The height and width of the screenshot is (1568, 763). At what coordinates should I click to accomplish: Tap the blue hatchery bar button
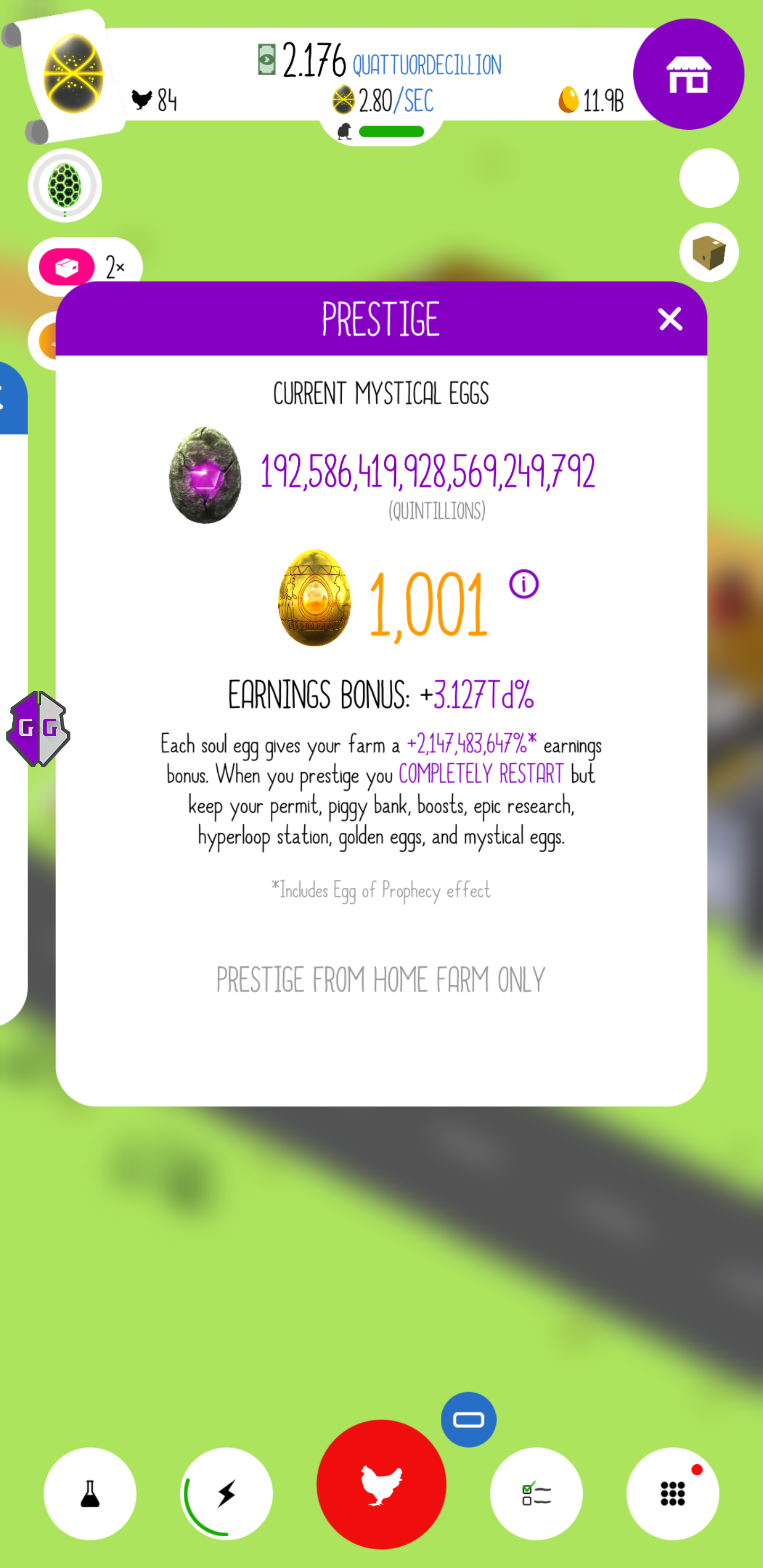point(468,1420)
